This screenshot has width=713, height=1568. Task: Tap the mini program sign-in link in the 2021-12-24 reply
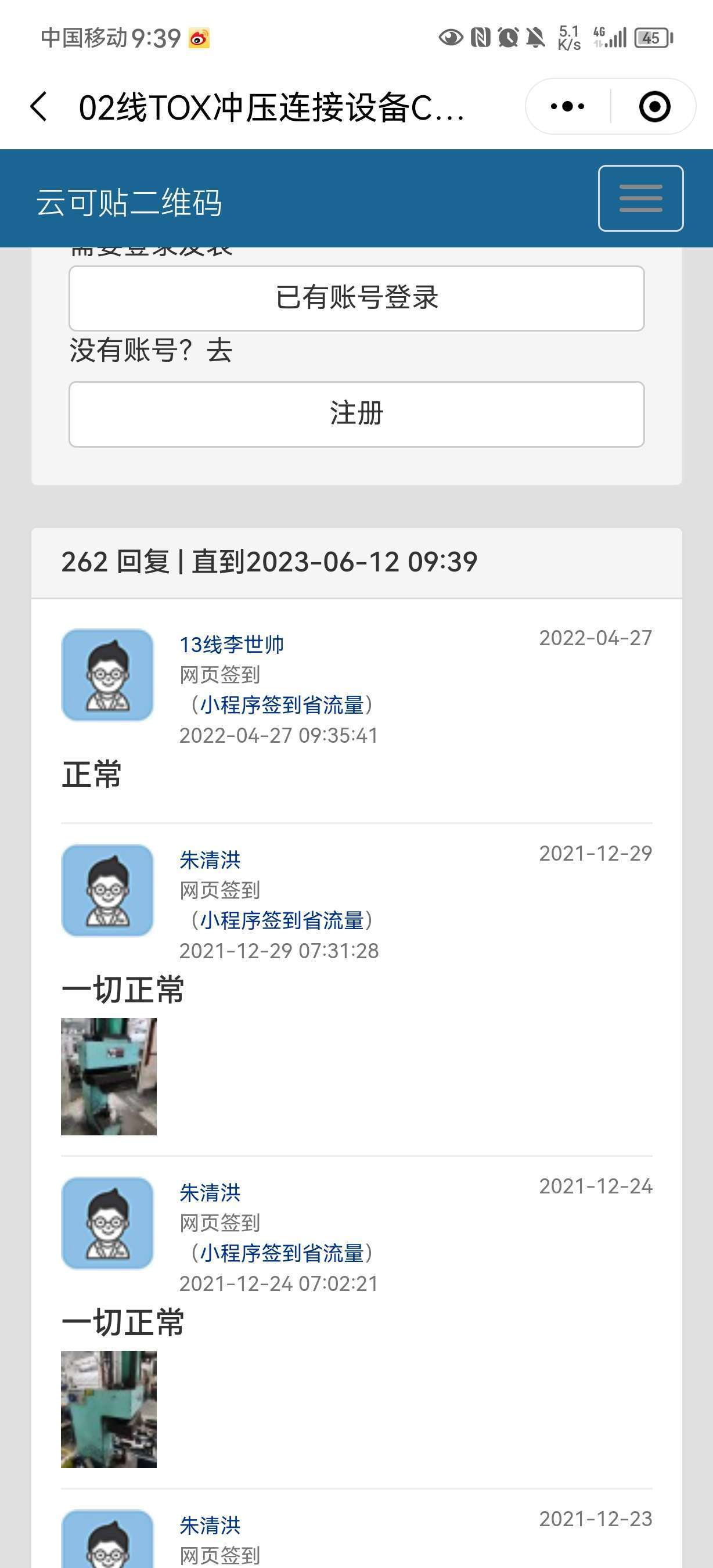click(282, 1253)
